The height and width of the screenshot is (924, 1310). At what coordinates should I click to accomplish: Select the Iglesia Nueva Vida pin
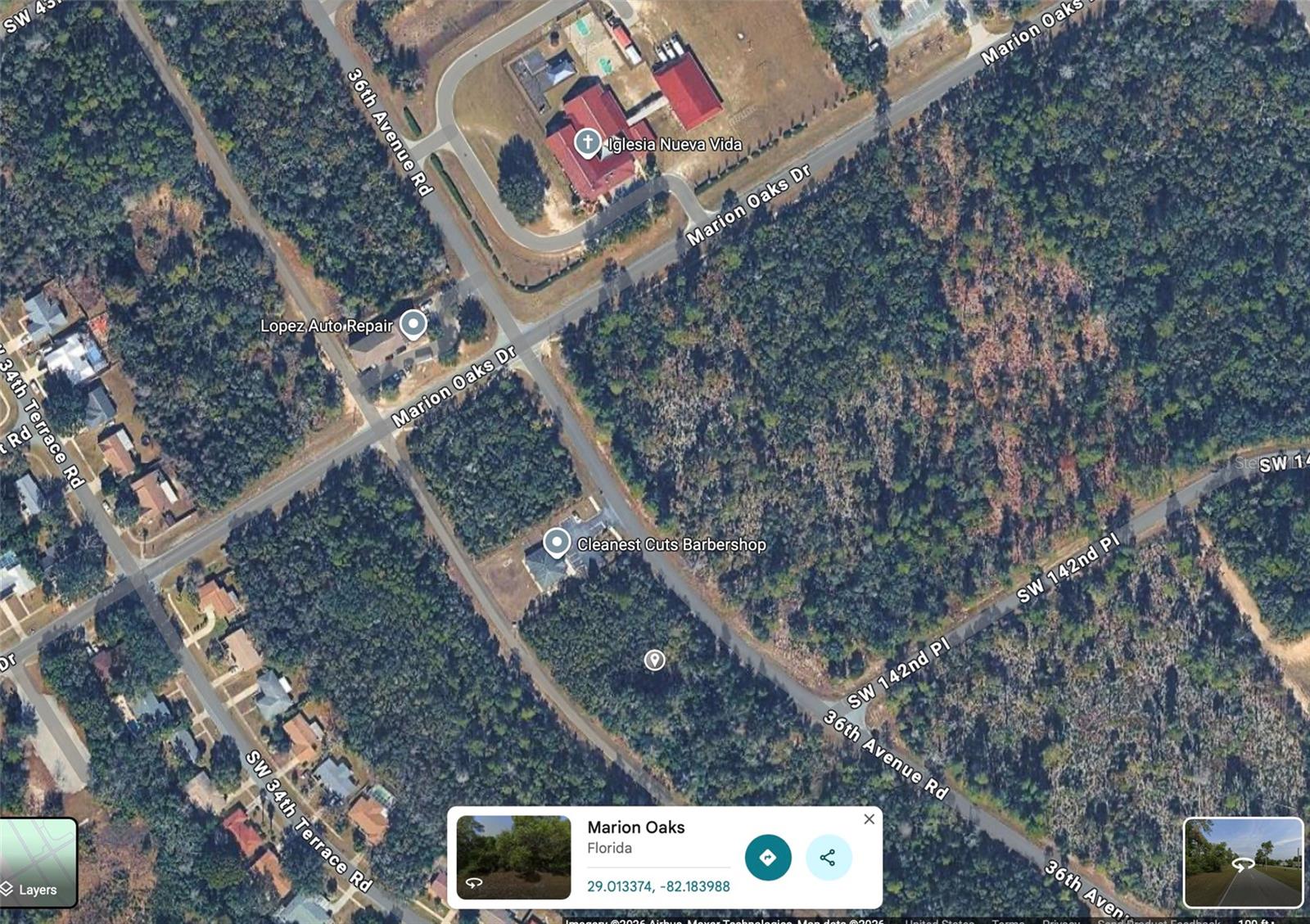(587, 142)
